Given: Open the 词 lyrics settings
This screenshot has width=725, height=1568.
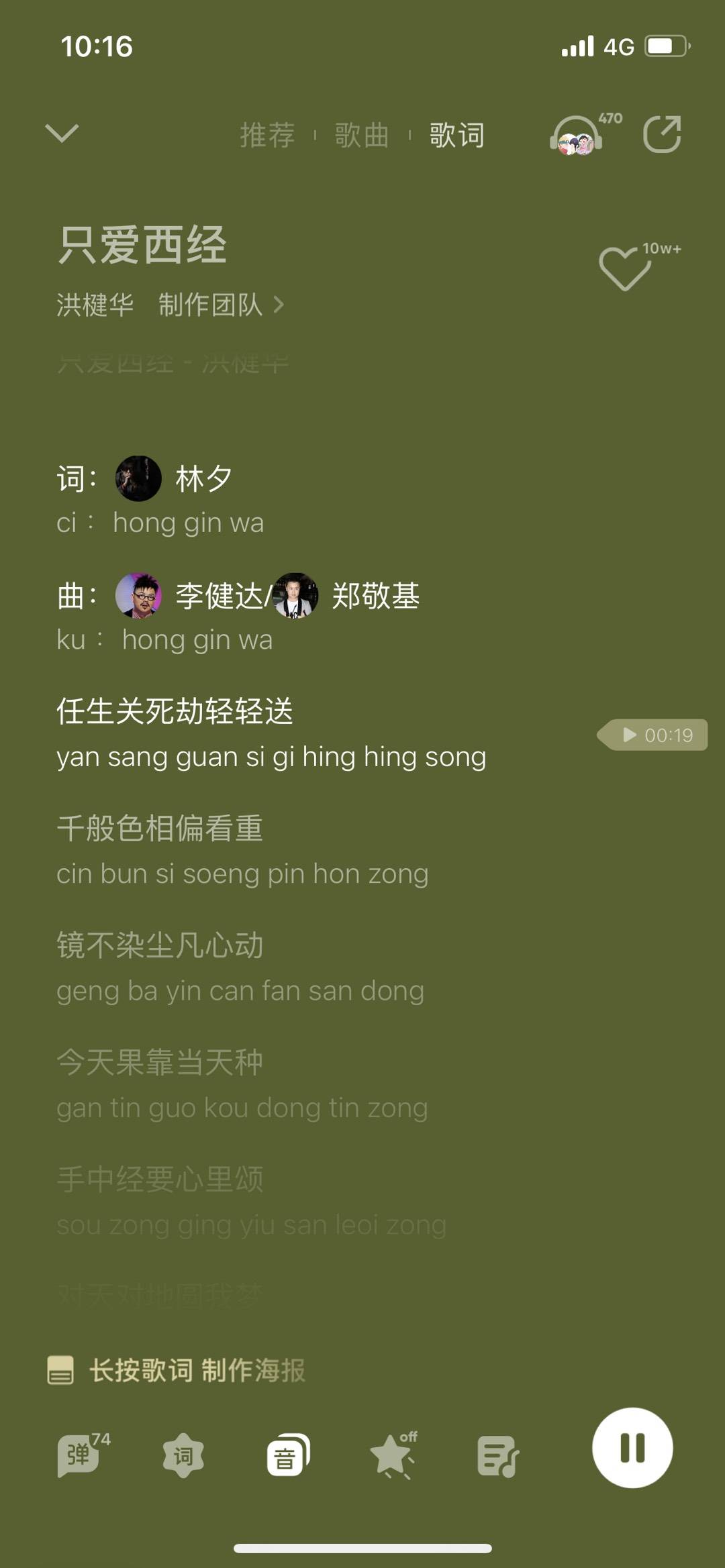Looking at the screenshot, I should [183, 1455].
